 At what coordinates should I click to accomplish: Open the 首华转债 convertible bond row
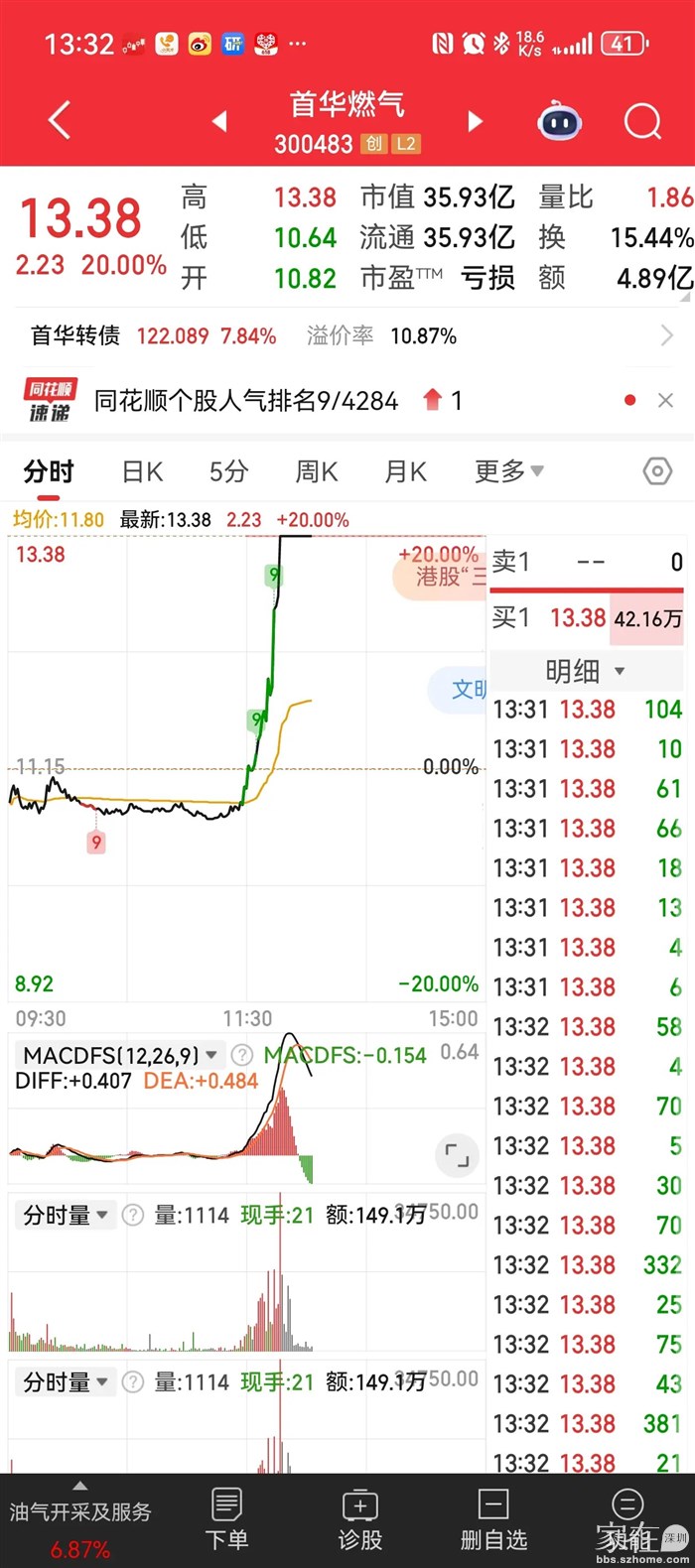point(347,335)
